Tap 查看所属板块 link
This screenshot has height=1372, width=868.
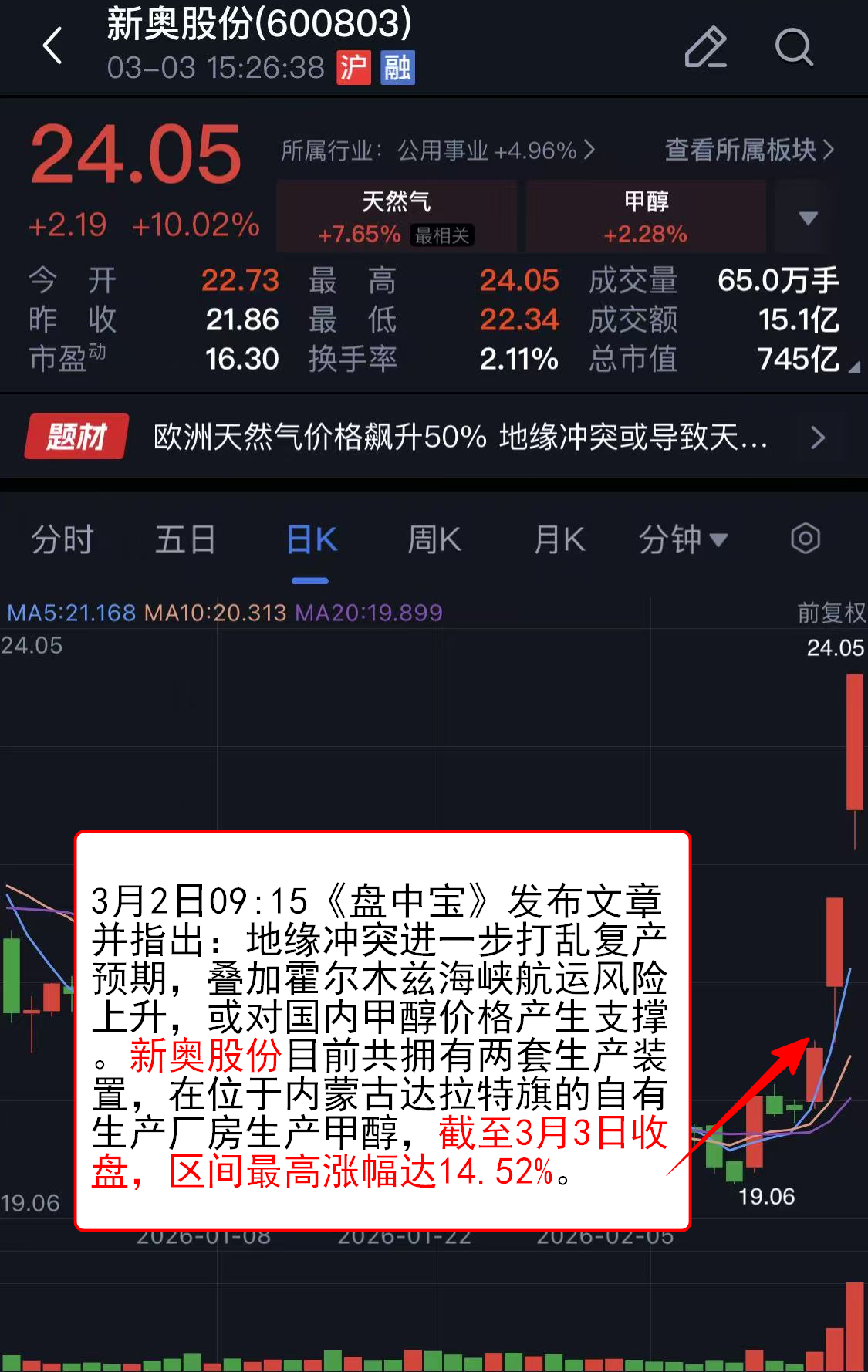pyautogui.click(x=748, y=150)
